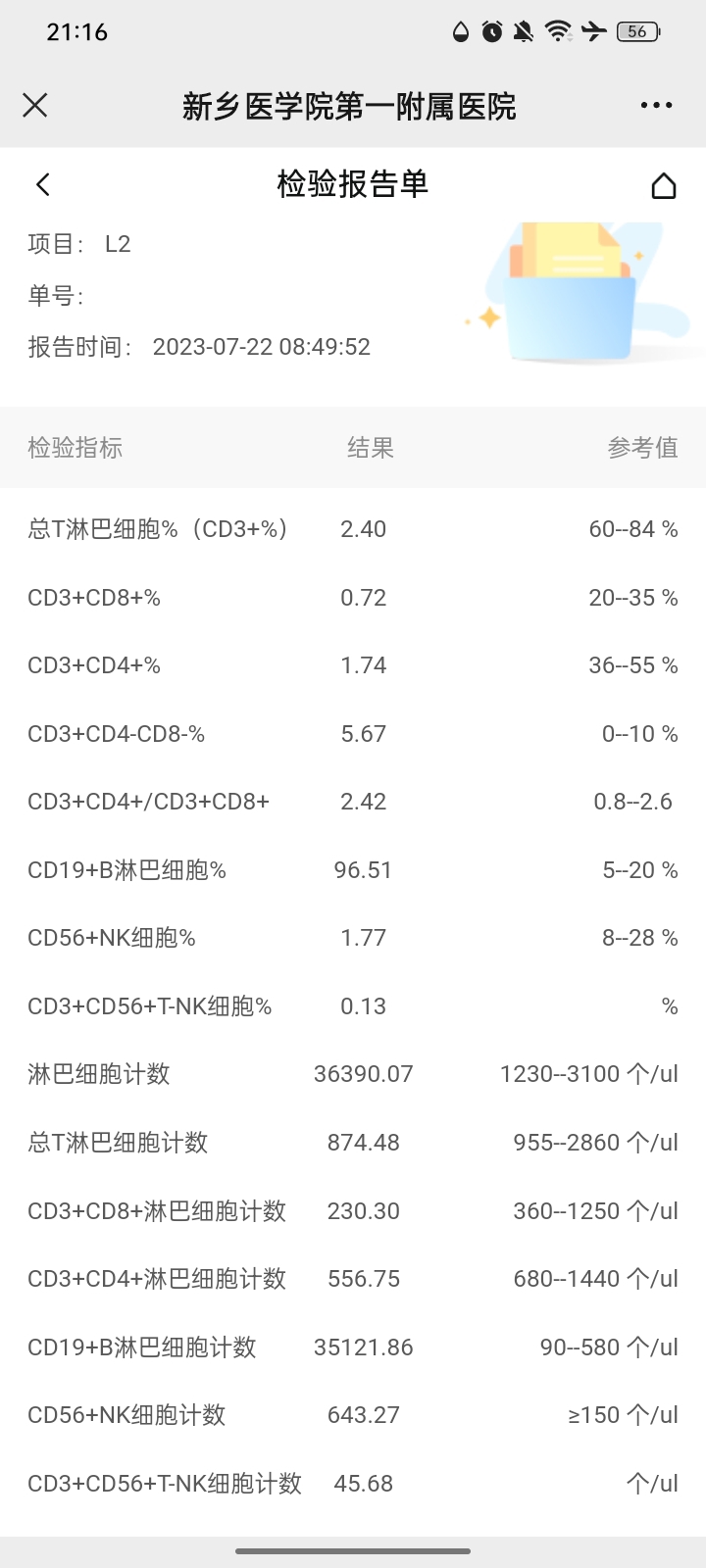Return to the home page via house icon

[x=664, y=185]
